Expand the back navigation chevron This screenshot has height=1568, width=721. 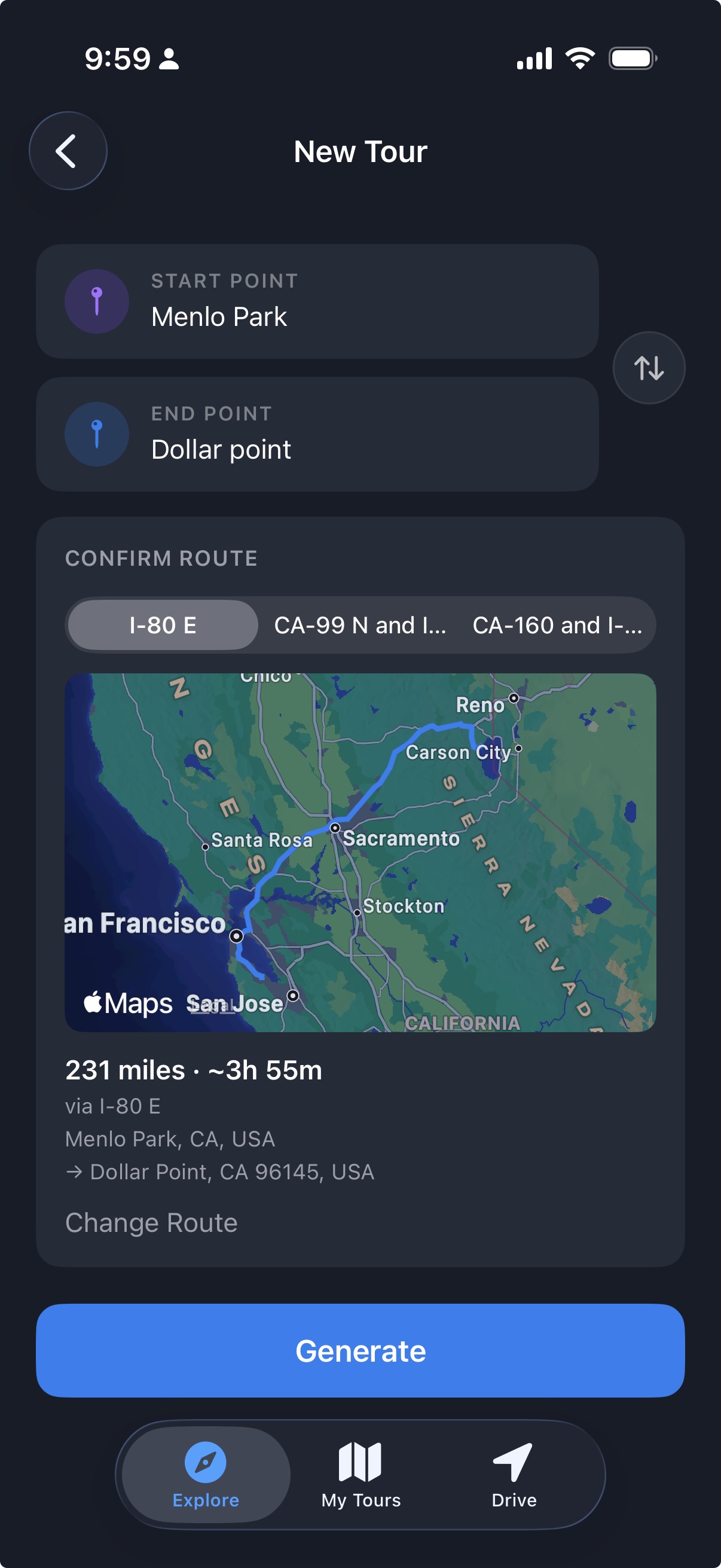pyautogui.click(x=68, y=150)
